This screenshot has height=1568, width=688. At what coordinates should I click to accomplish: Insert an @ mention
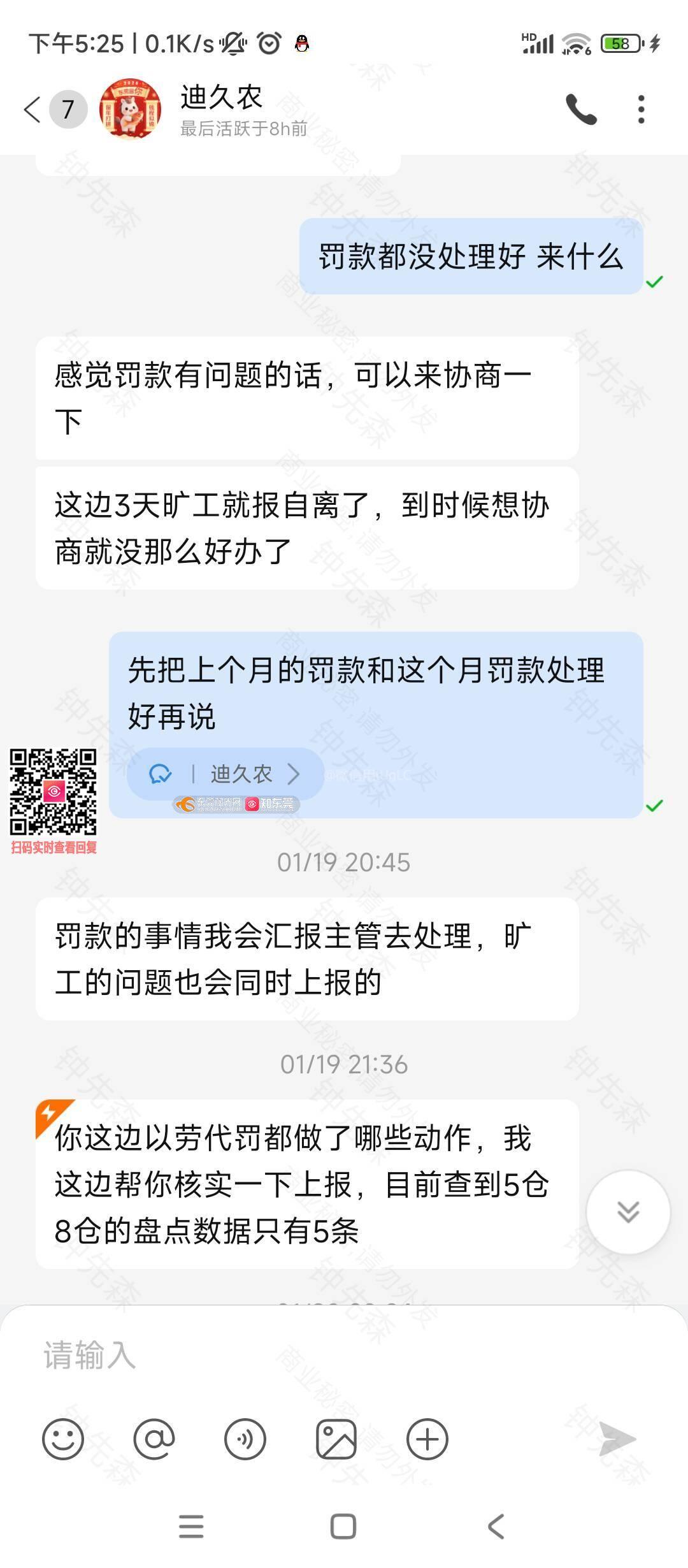(x=154, y=1439)
